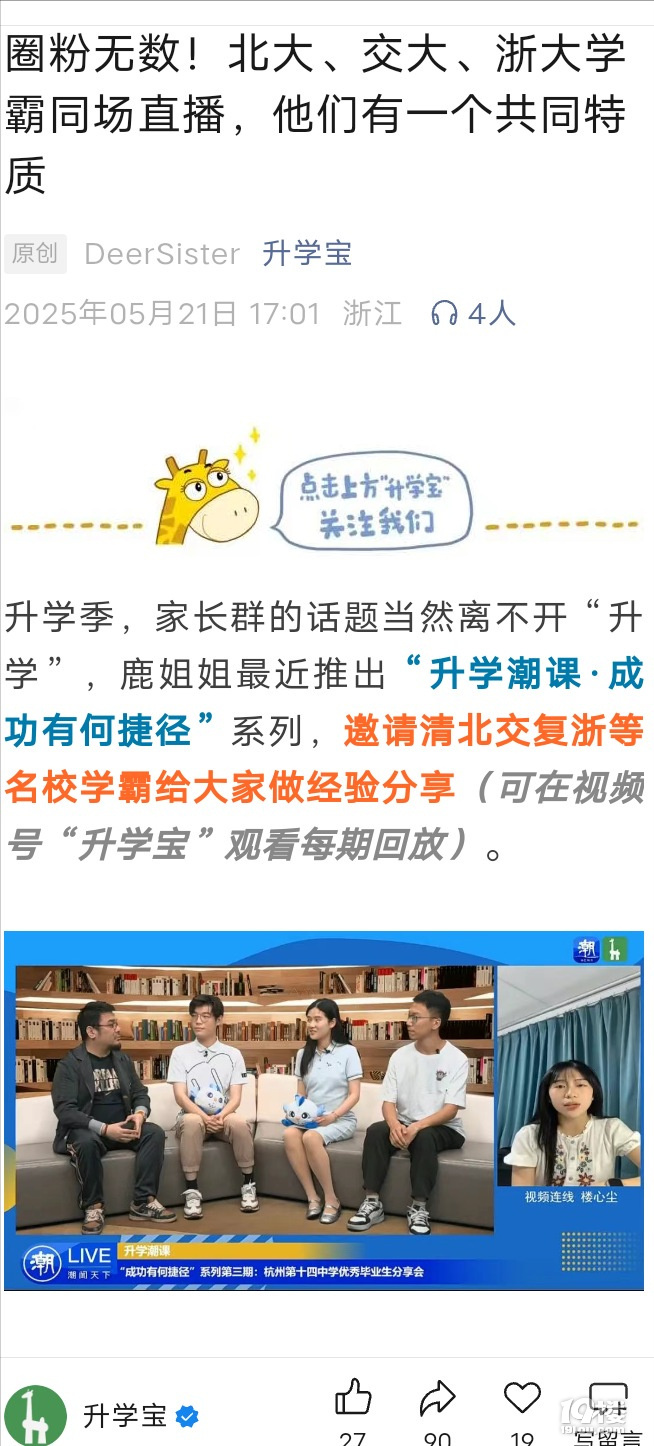Tap the heart icon for this article
The width and height of the screenshot is (654, 1446).
[x=522, y=1400]
